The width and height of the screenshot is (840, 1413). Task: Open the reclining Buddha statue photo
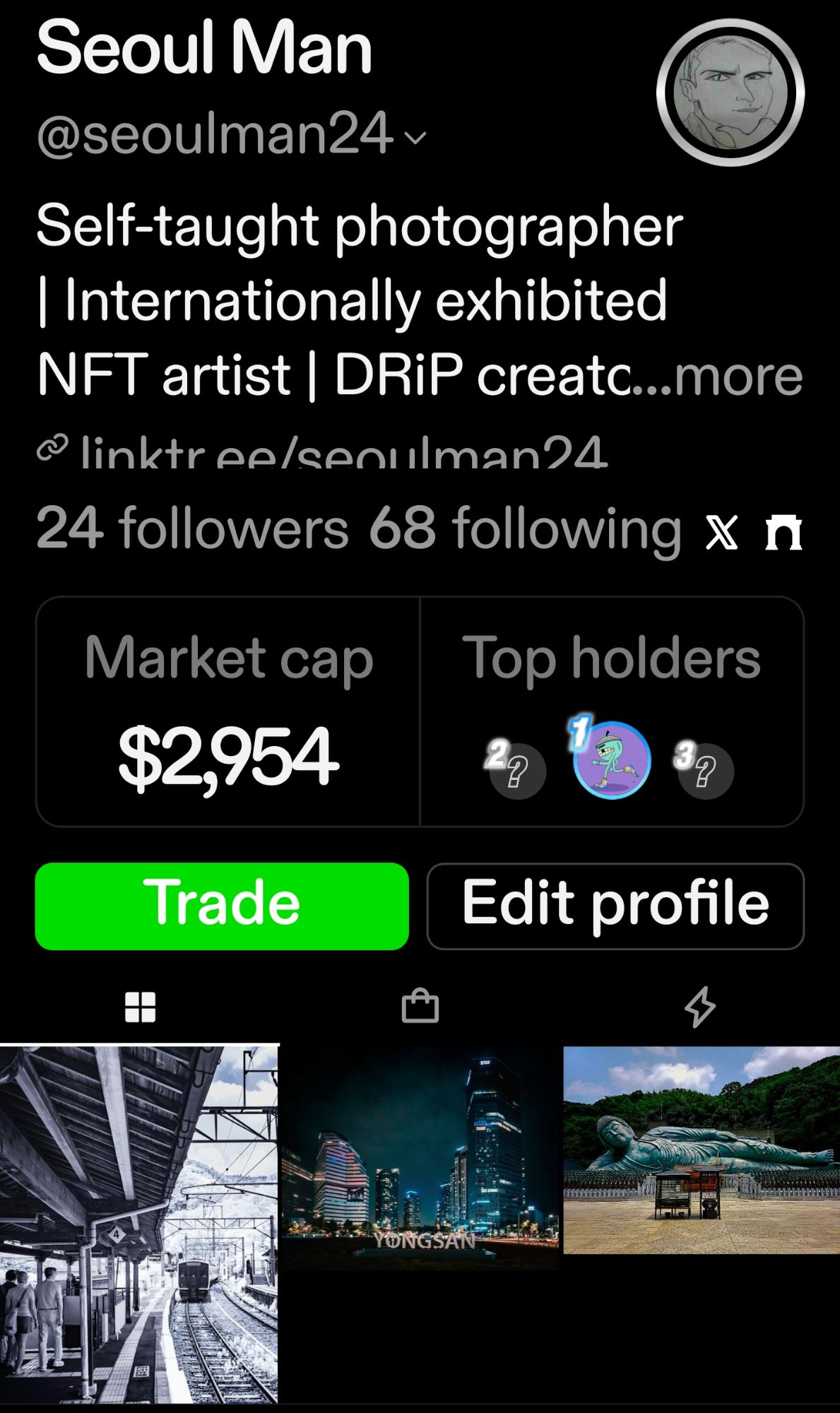click(702, 1150)
